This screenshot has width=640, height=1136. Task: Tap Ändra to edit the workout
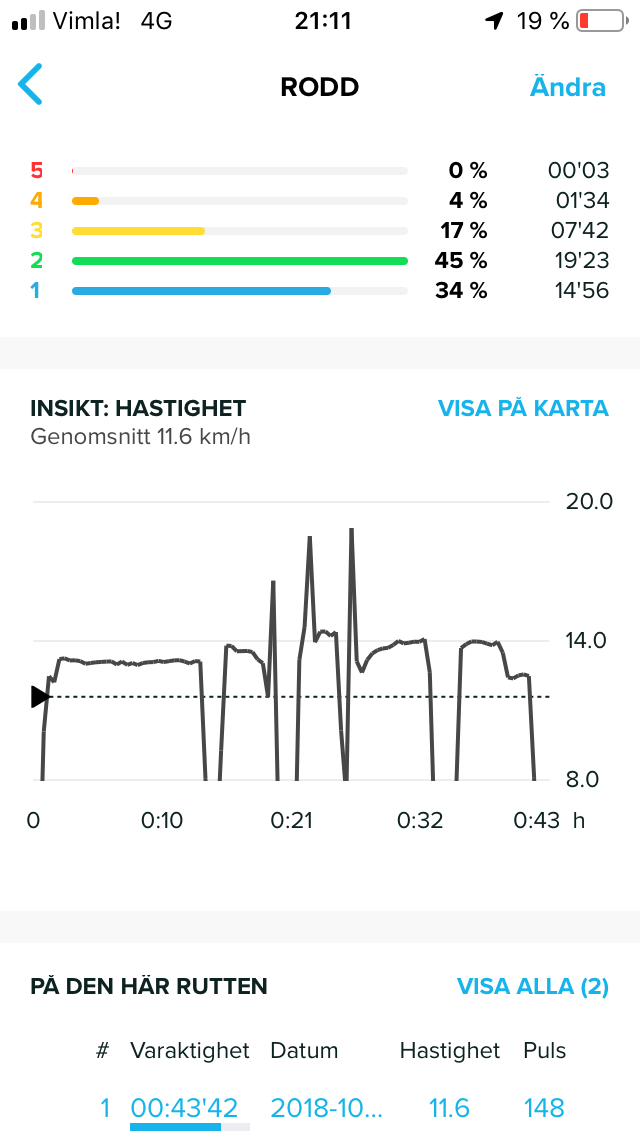[568, 87]
